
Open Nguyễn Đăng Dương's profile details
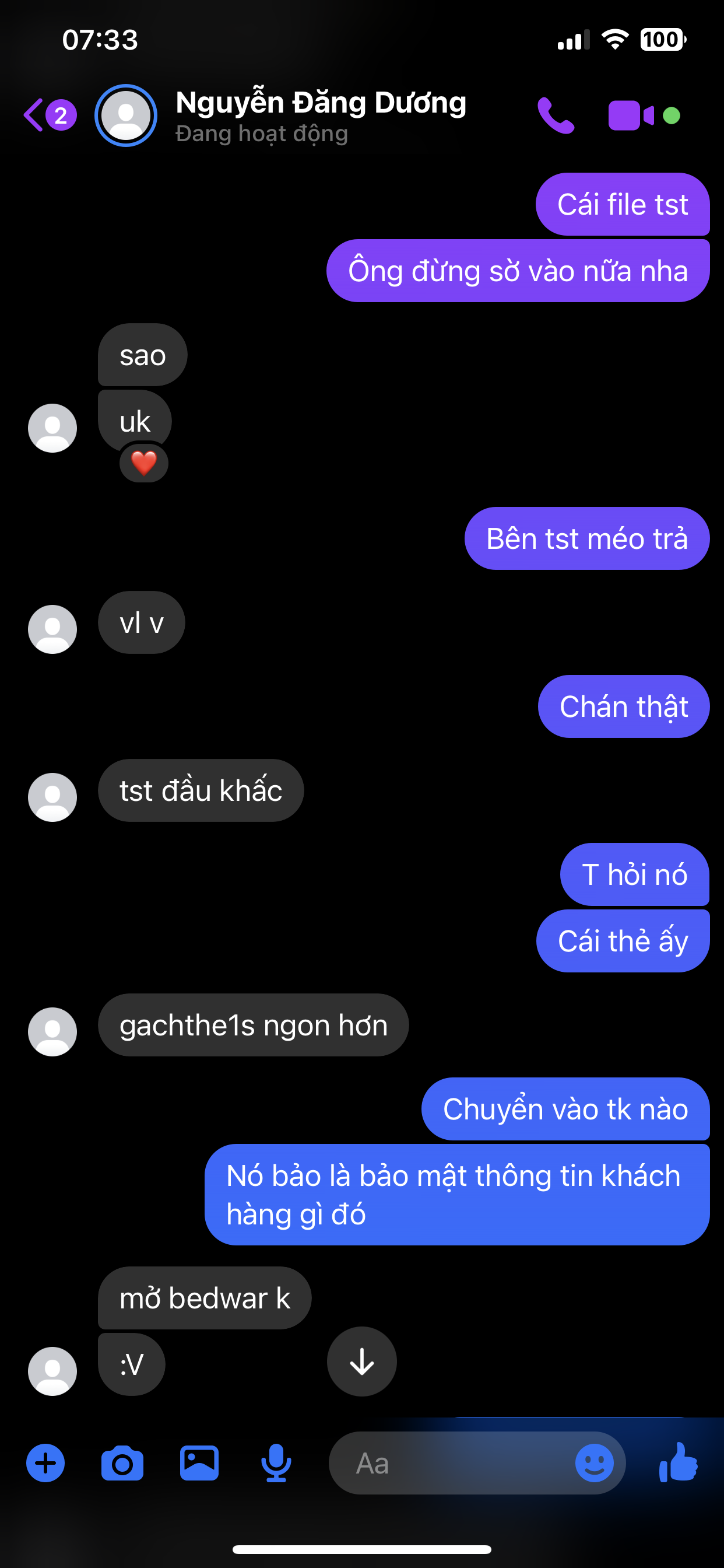coord(320,115)
